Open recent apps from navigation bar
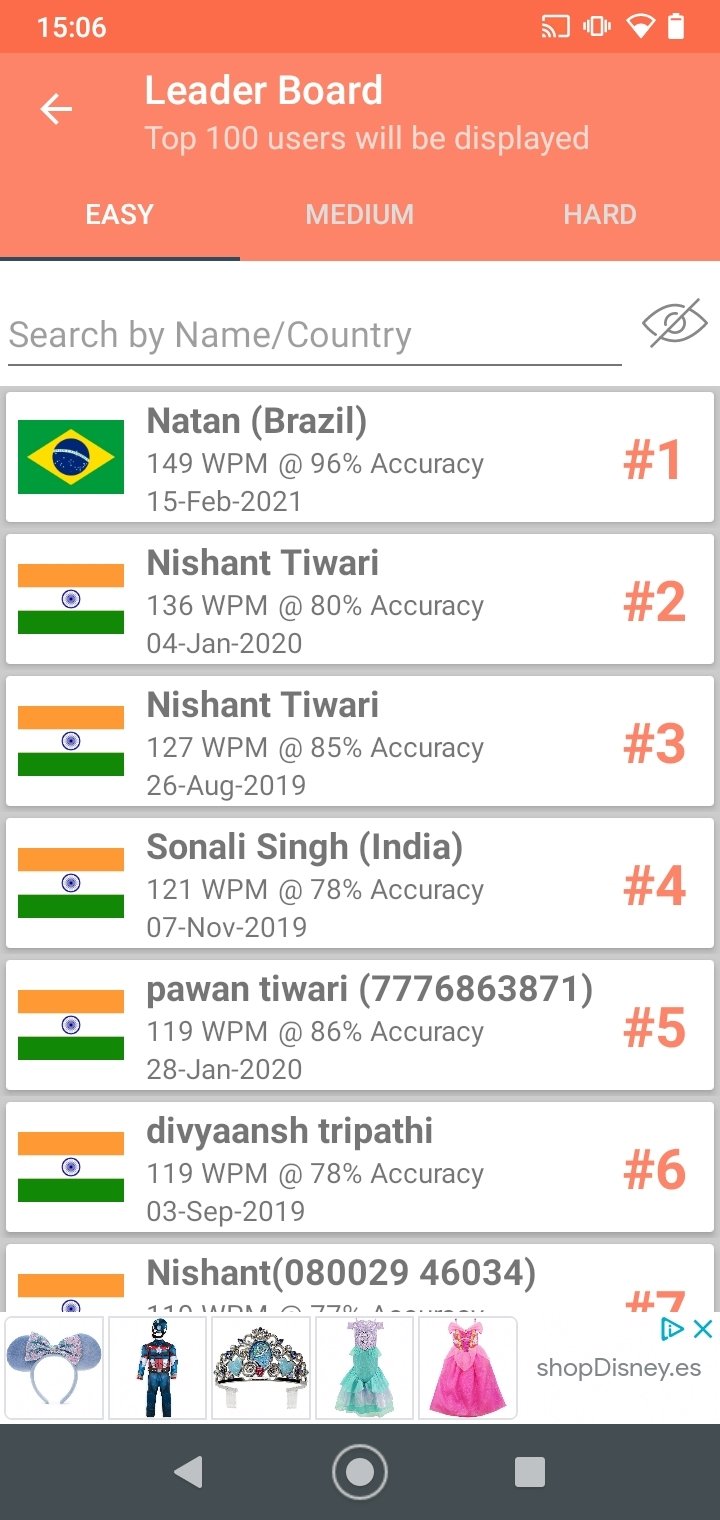The height and width of the screenshot is (1520, 720). [x=529, y=1472]
